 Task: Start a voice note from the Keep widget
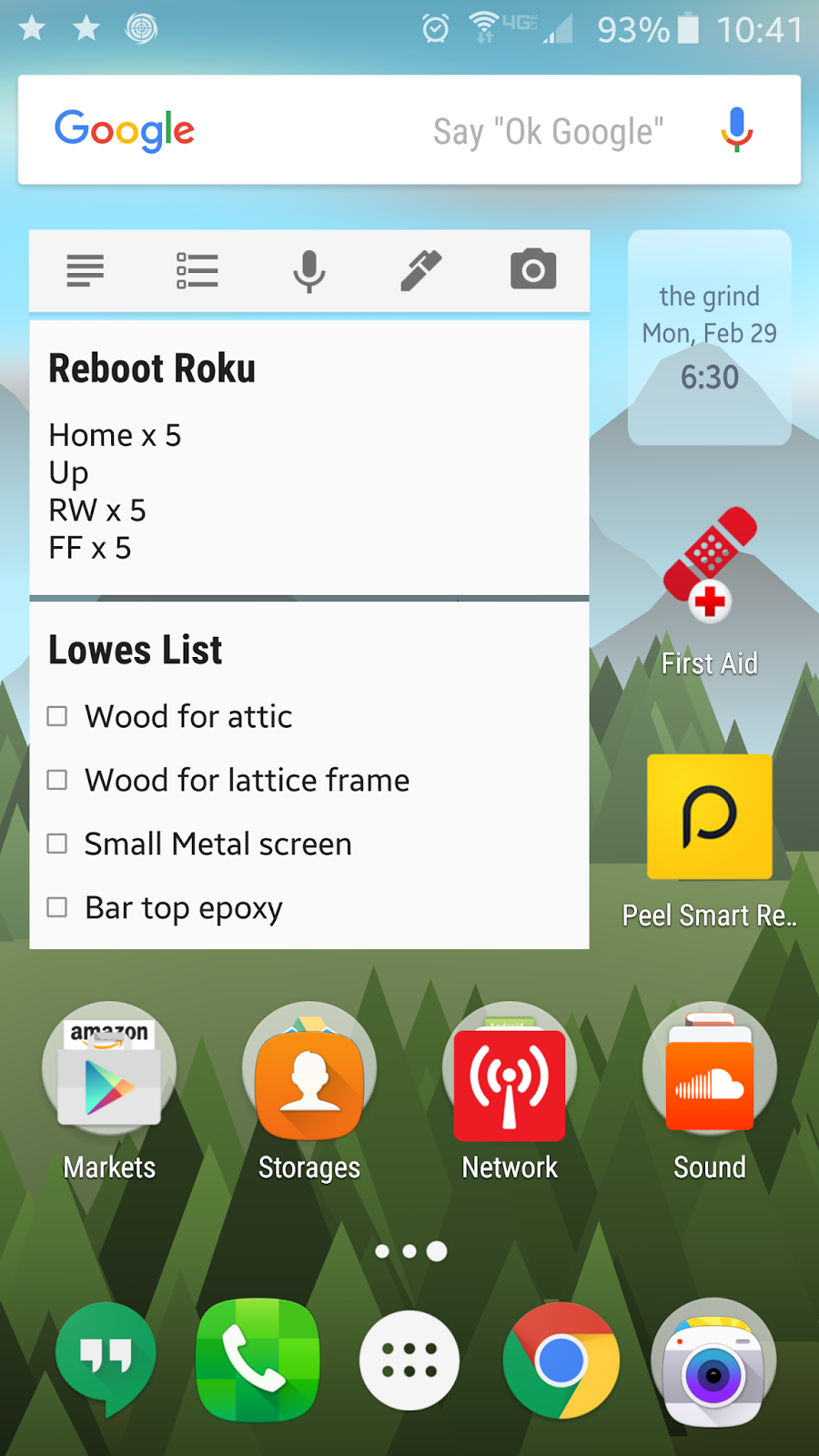pyautogui.click(x=309, y=269)
